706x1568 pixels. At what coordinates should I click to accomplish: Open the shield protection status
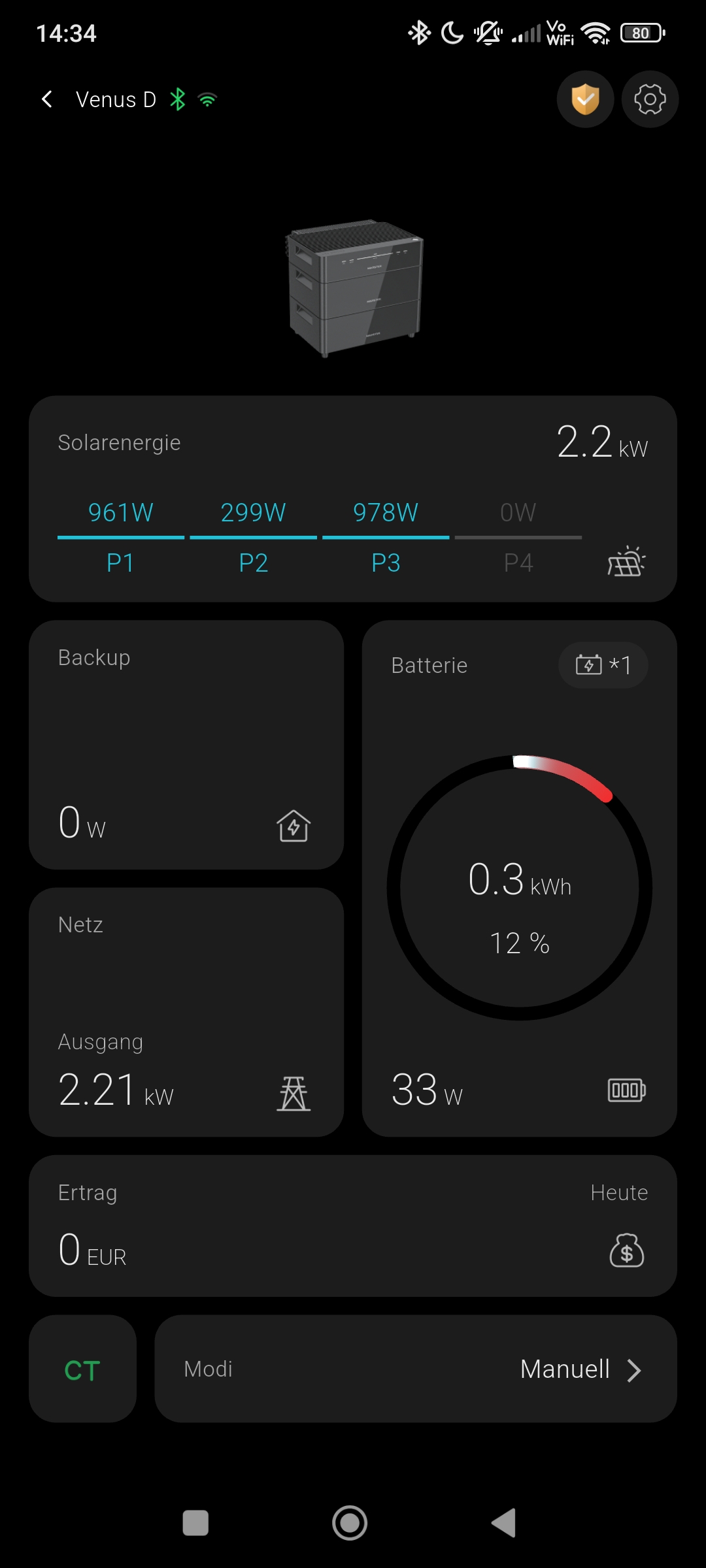(x=585, y=99)
